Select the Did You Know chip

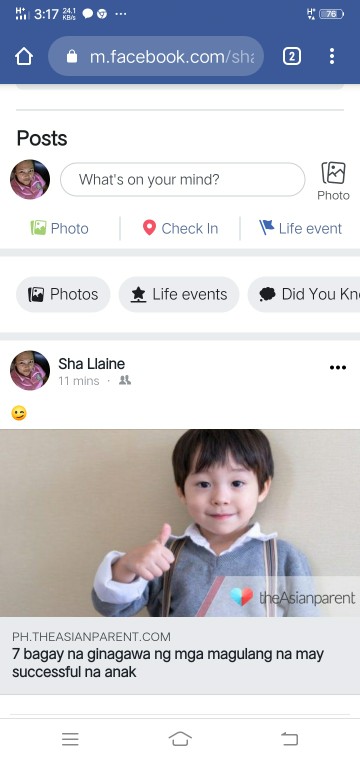[x=304, y=294]
